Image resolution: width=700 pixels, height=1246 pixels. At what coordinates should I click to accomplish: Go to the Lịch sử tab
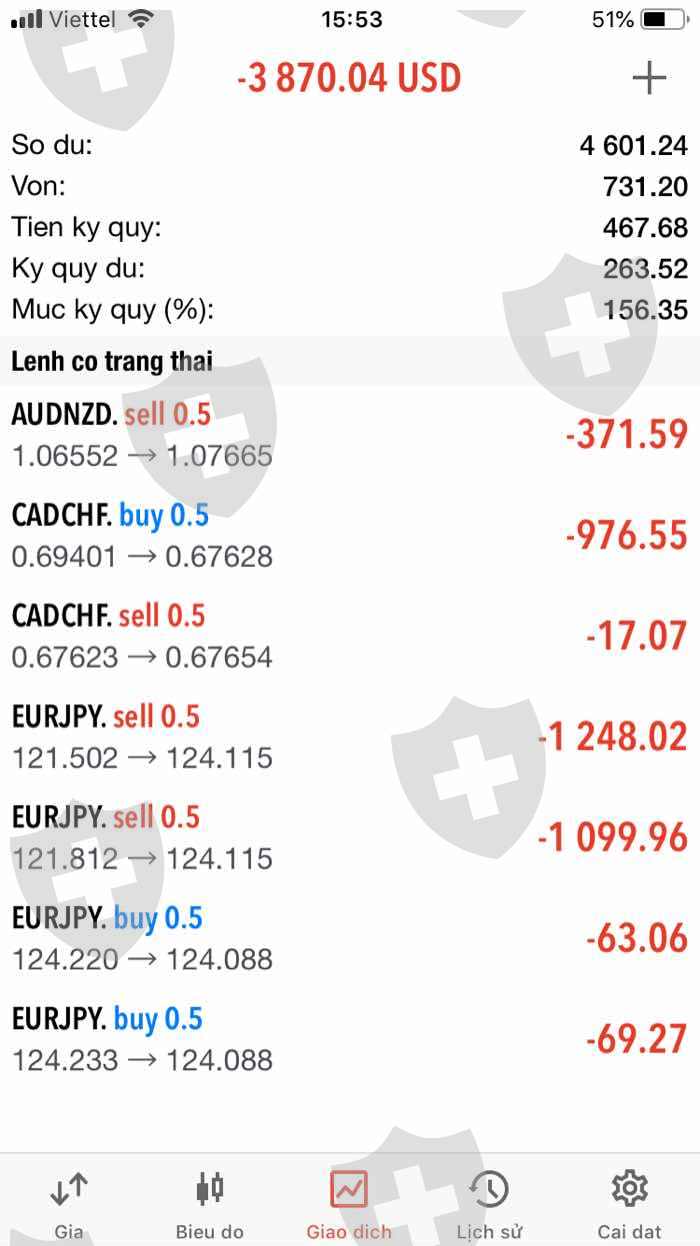click(x=489, y=1203)
